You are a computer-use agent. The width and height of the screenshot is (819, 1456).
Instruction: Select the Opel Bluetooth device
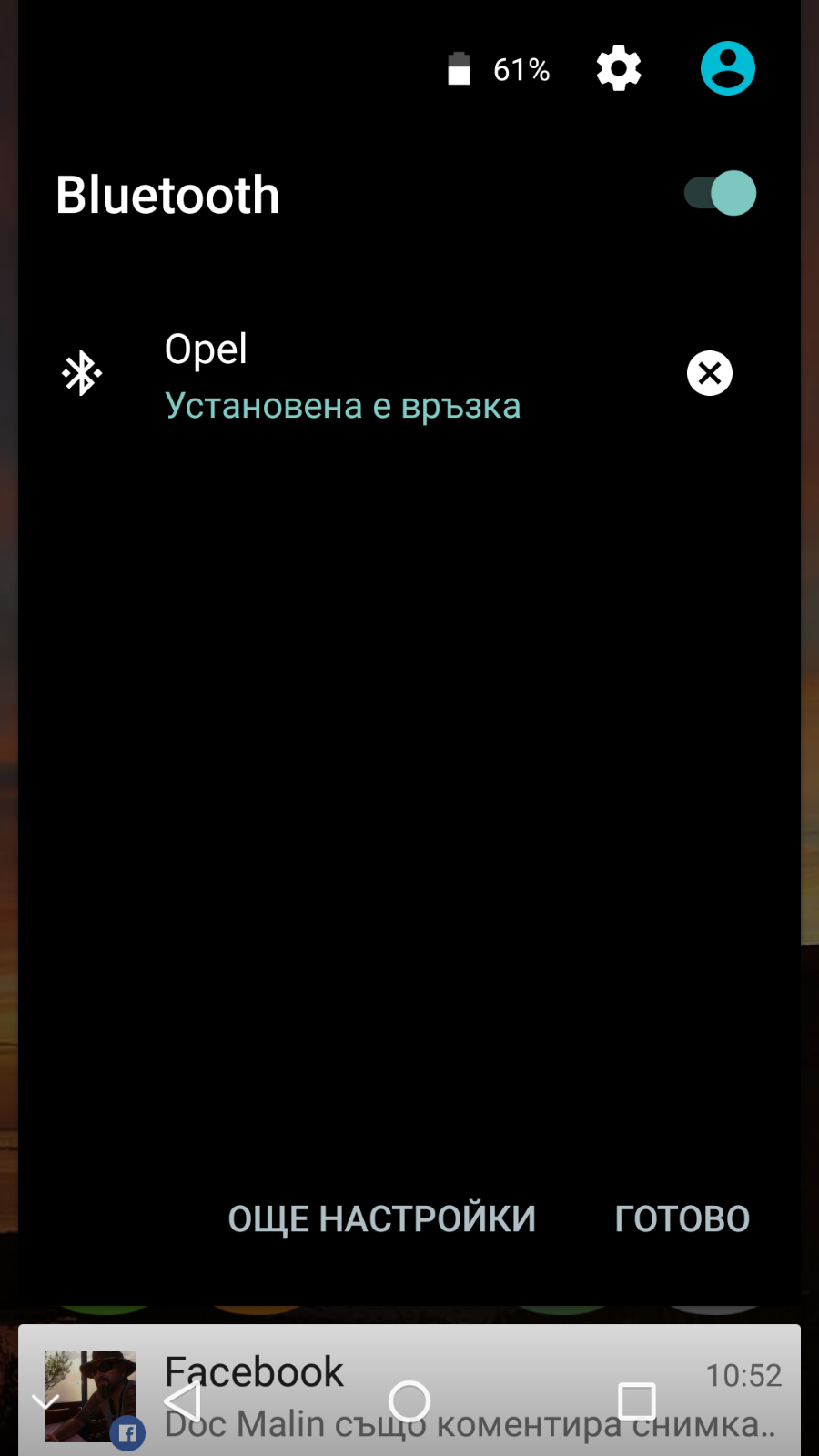click(x=342, y=375)
